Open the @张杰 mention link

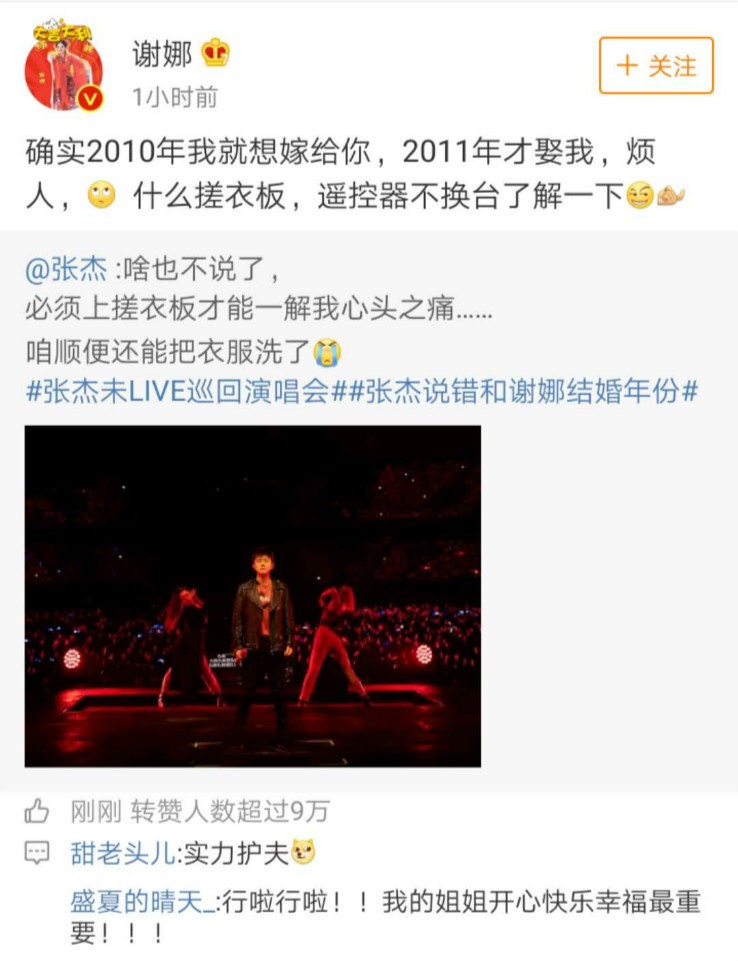[69, 270]
